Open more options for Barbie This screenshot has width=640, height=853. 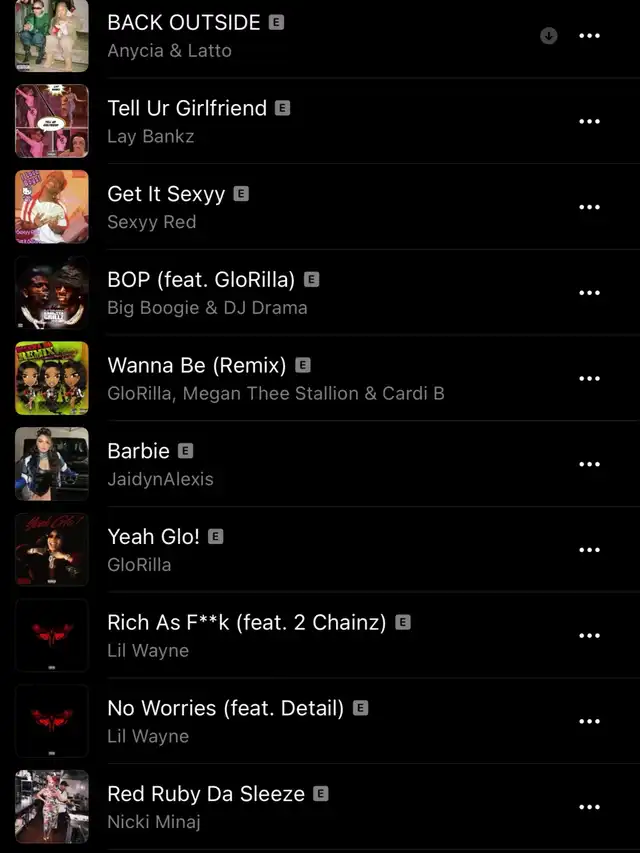point(590,464)
